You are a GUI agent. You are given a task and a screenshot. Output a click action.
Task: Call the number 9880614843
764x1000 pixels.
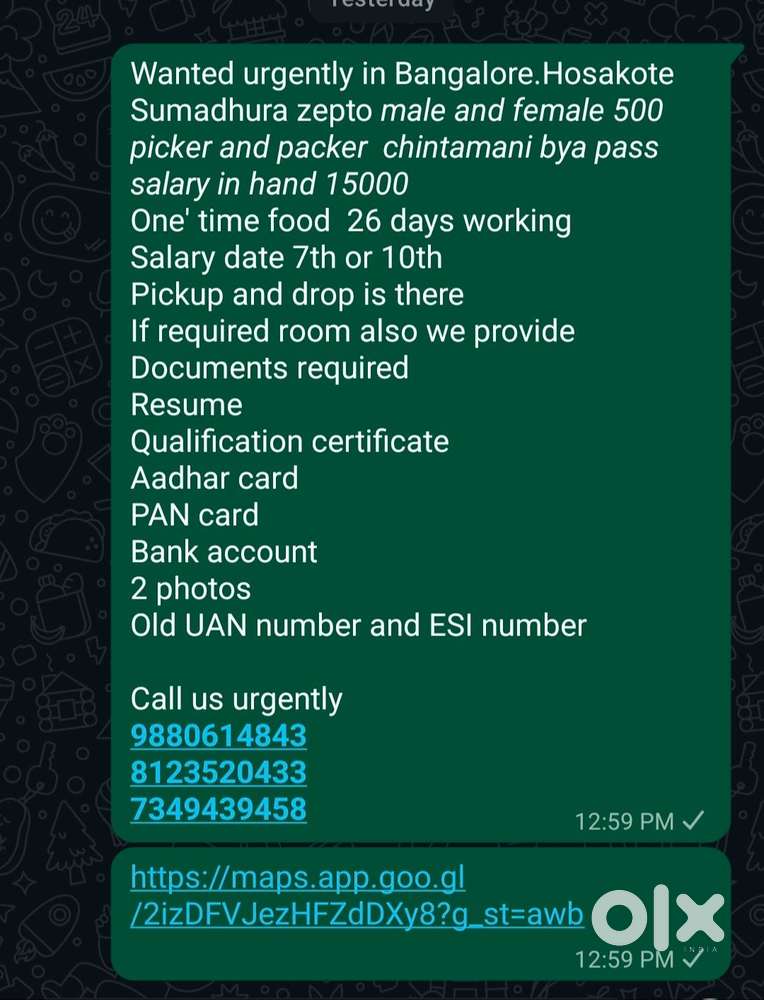pos(218,736)
